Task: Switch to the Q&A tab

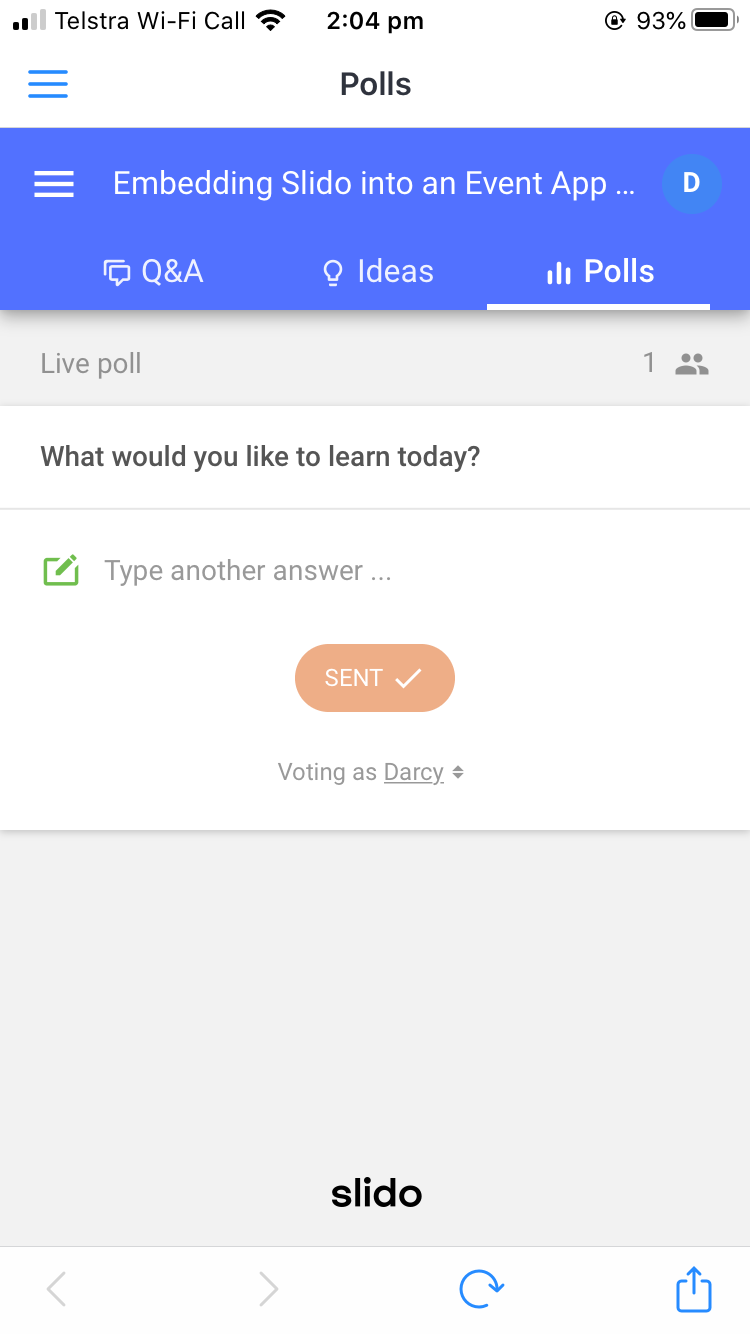Action: tap(154, 271)
